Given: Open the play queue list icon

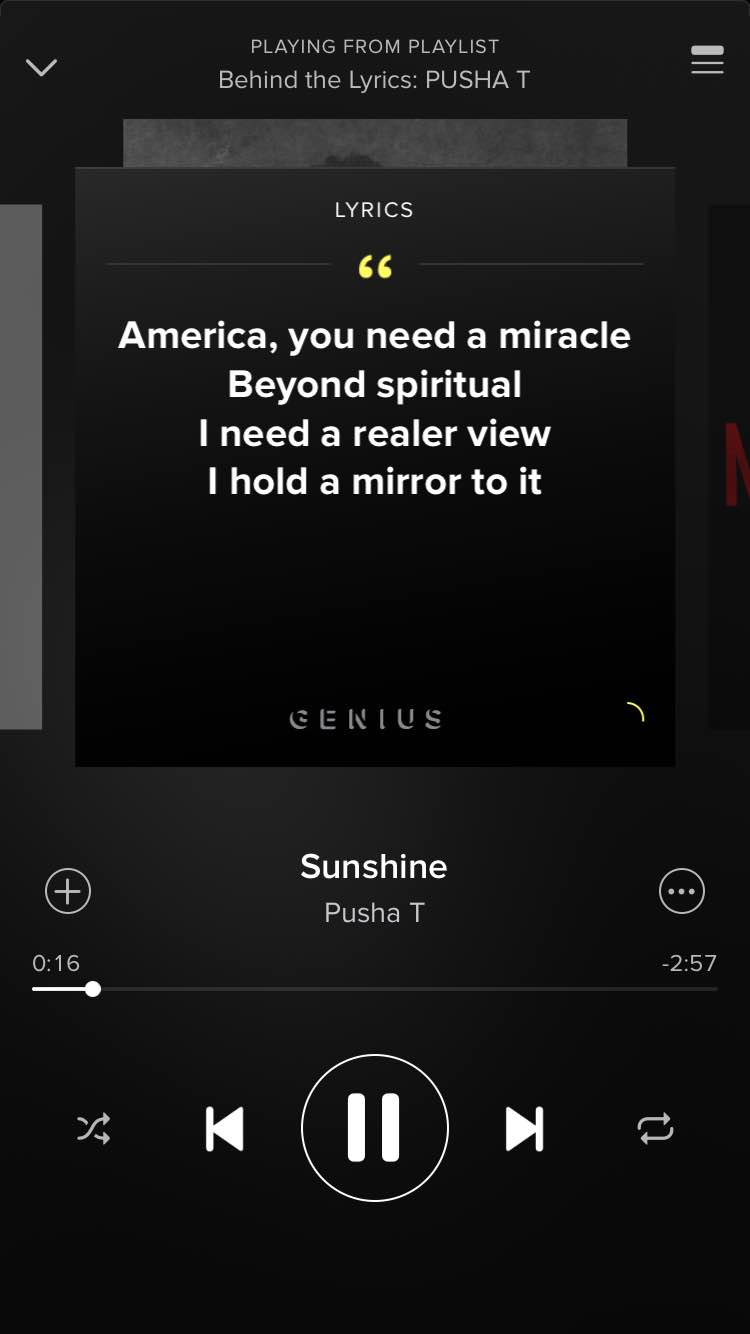Looking at the screenshot, I should [707, 60].
